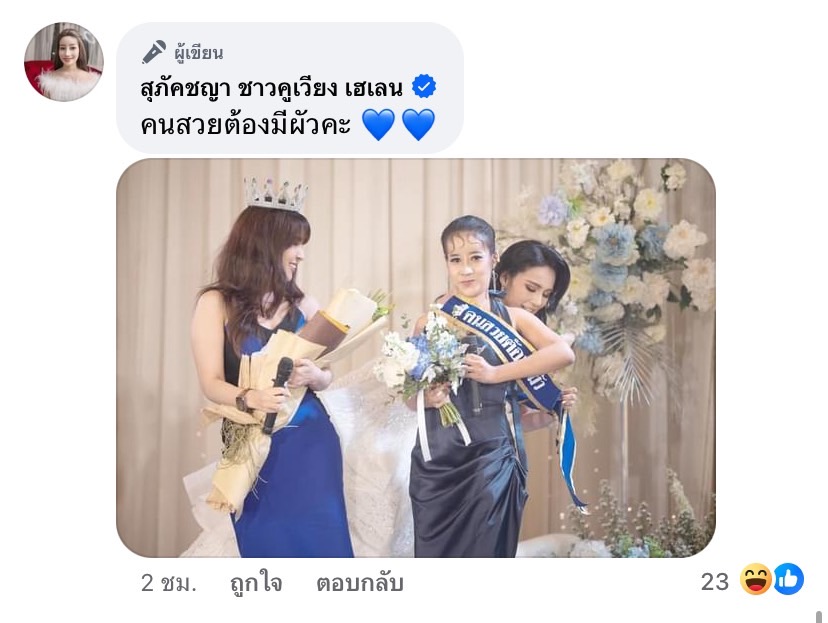Screen dimensions: 828x623
Task: Open the attached photo in the comment
Action: 415,357
